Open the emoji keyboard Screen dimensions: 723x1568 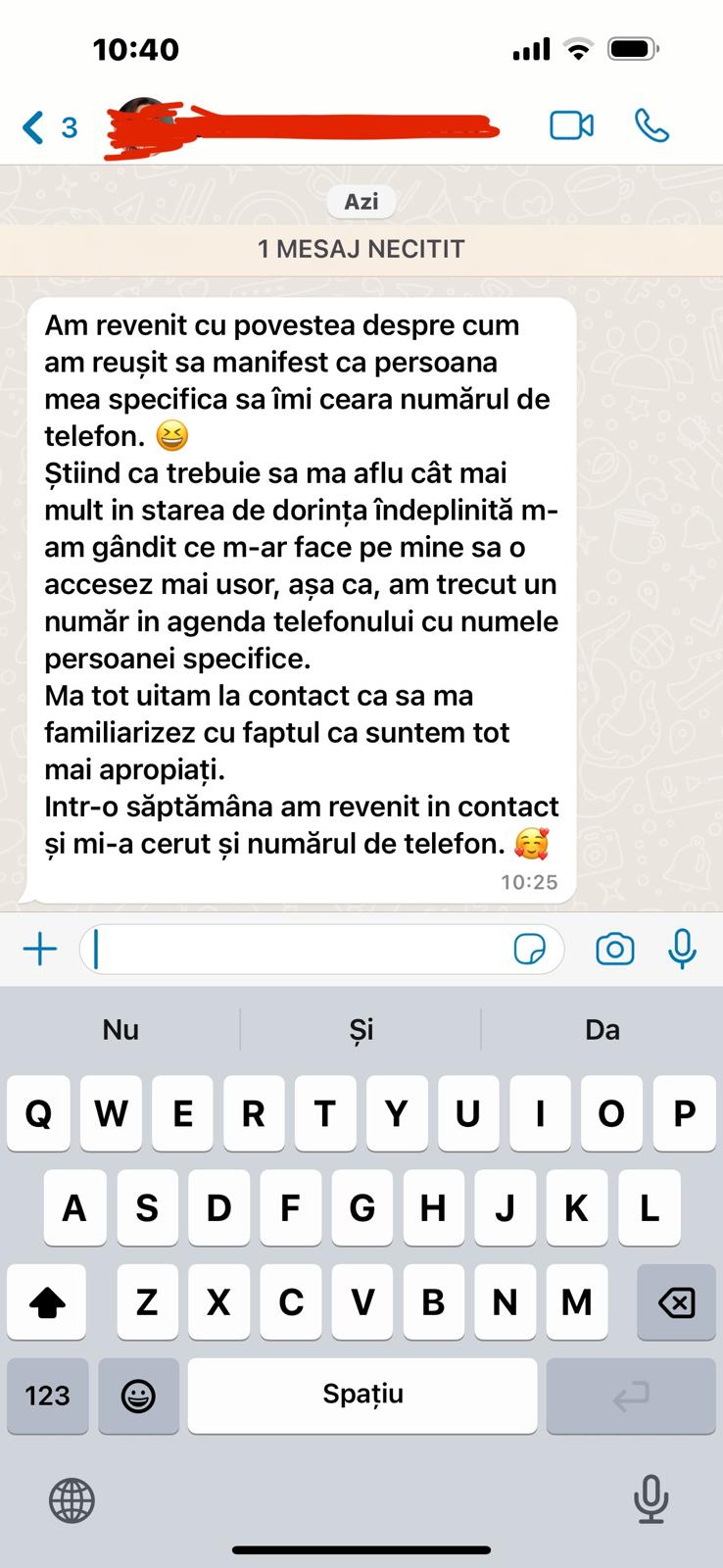click(x=138, y=1396)
